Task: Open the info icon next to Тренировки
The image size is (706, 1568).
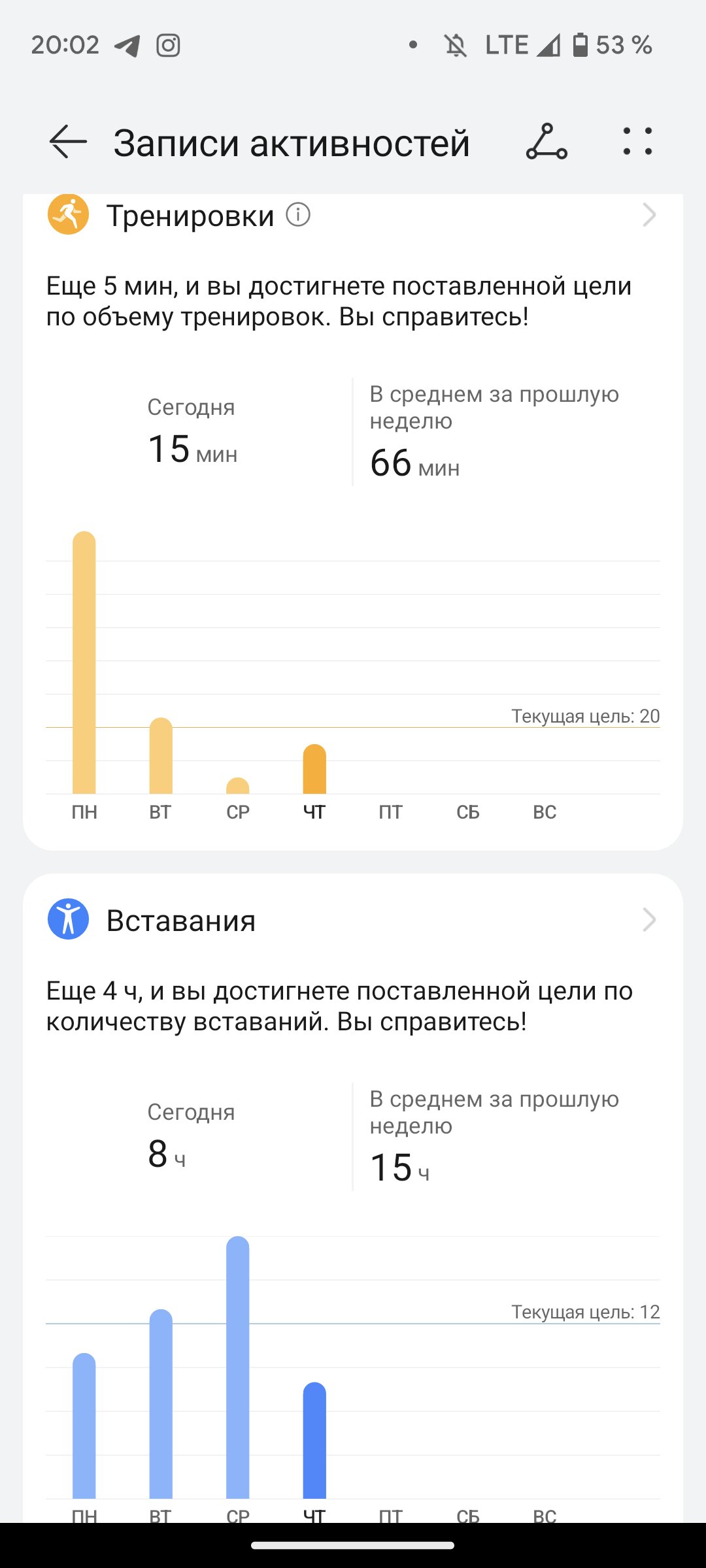Action: [x=298, y=214]
